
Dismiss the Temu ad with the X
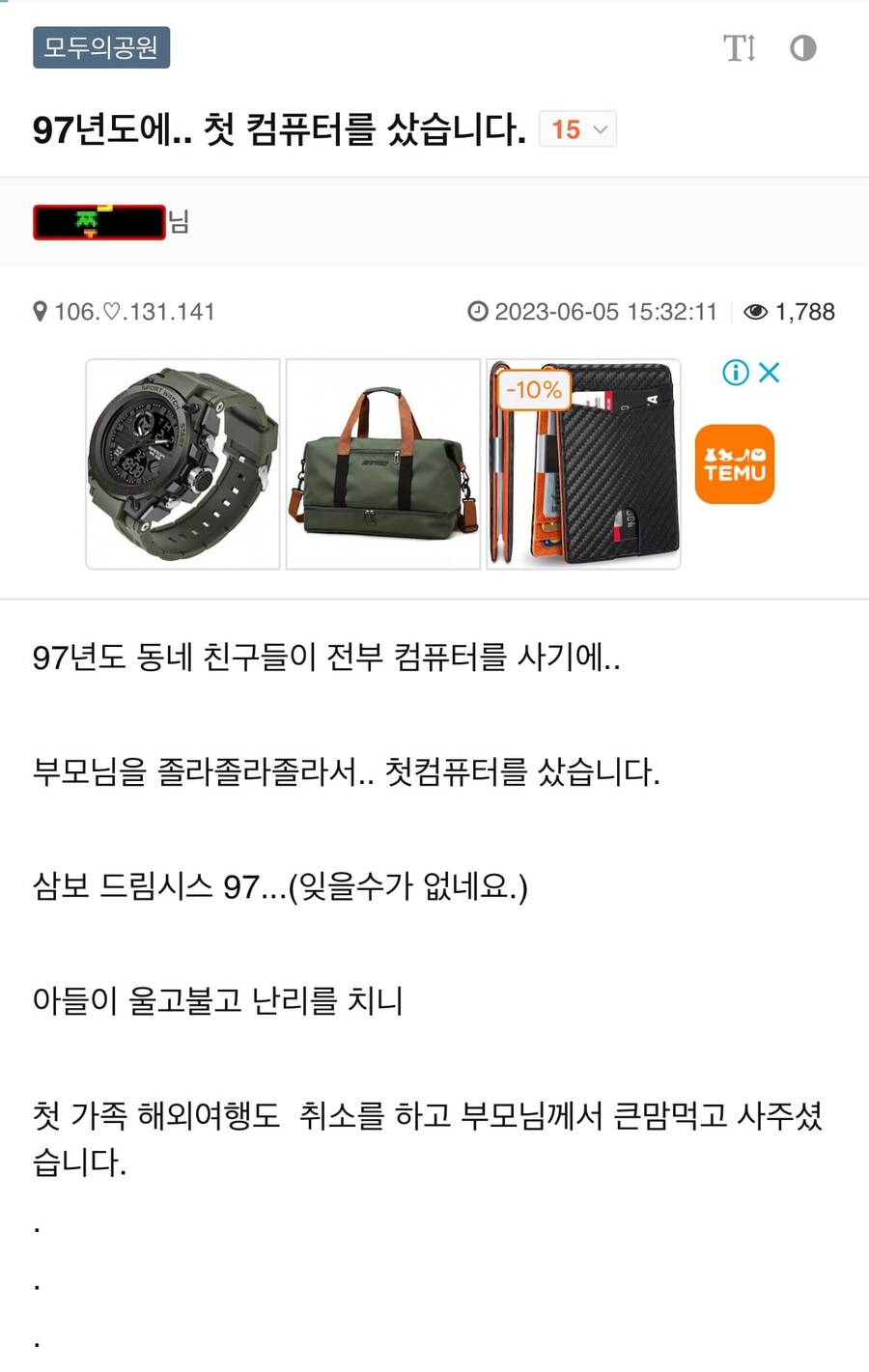[x=769, y=373]
